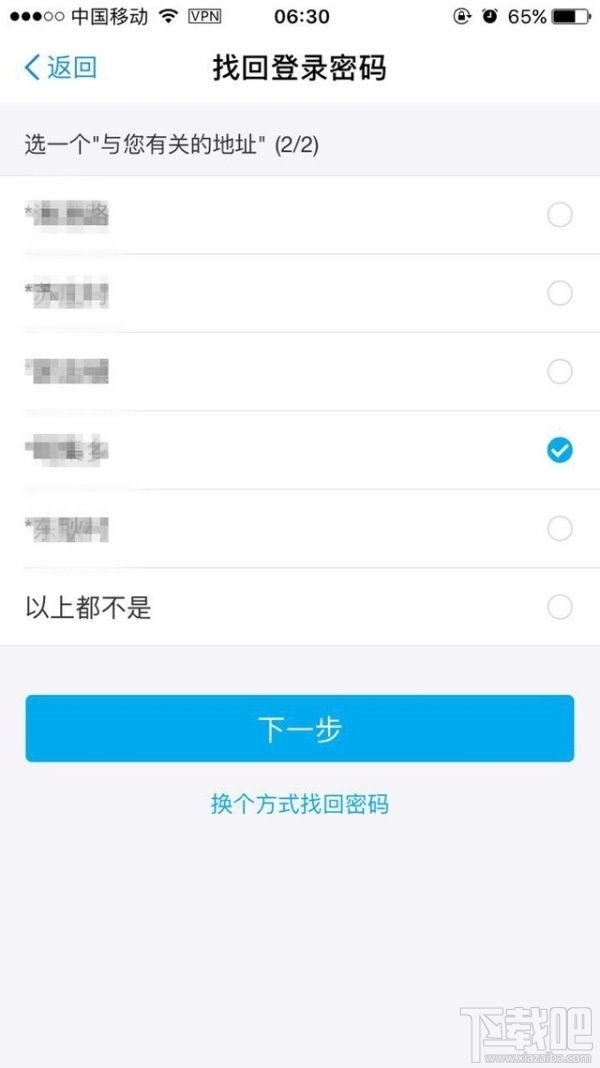Continue with the 下一步 button

(300, 729)
